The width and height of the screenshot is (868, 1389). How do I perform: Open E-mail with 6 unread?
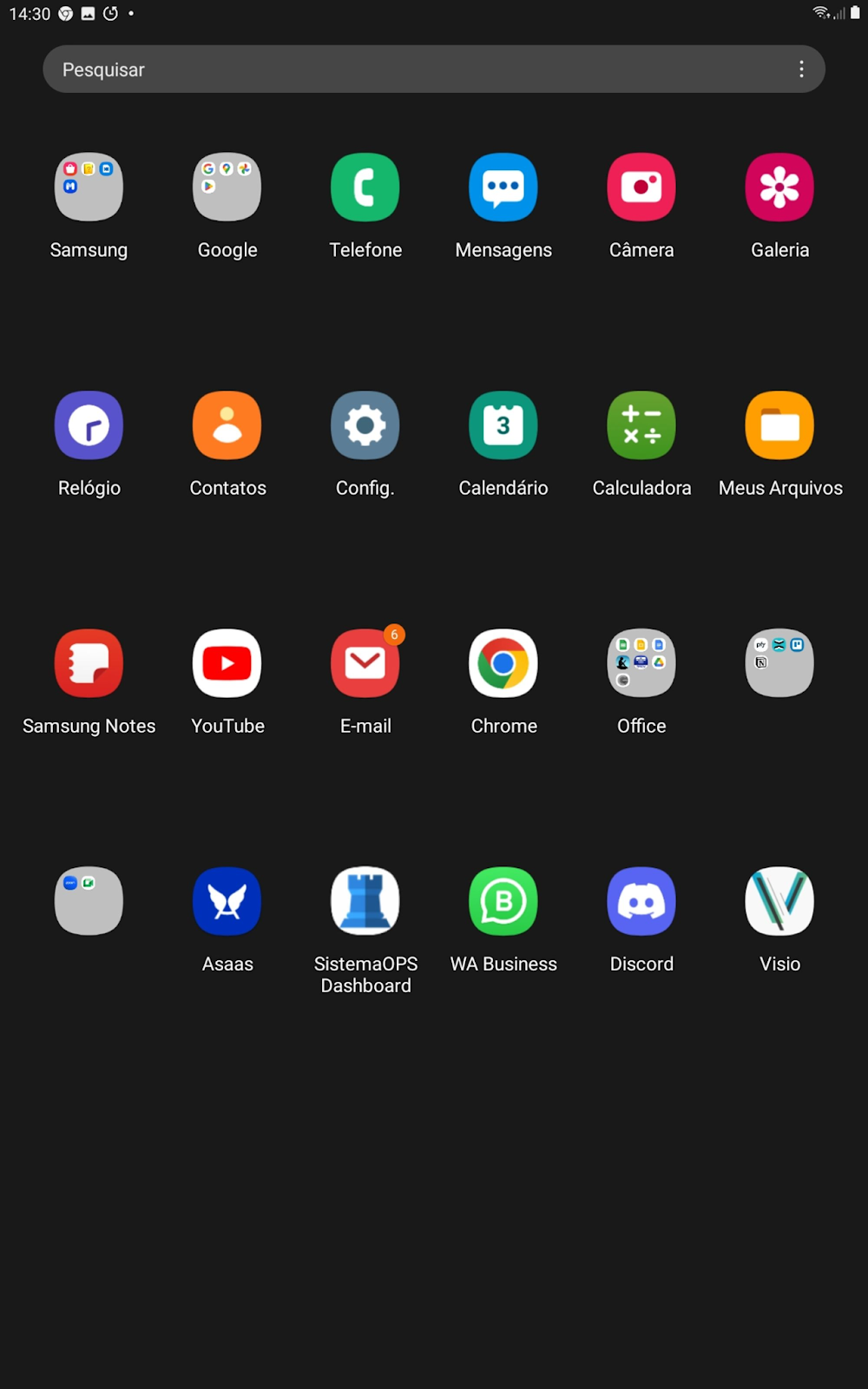(365, 663)
